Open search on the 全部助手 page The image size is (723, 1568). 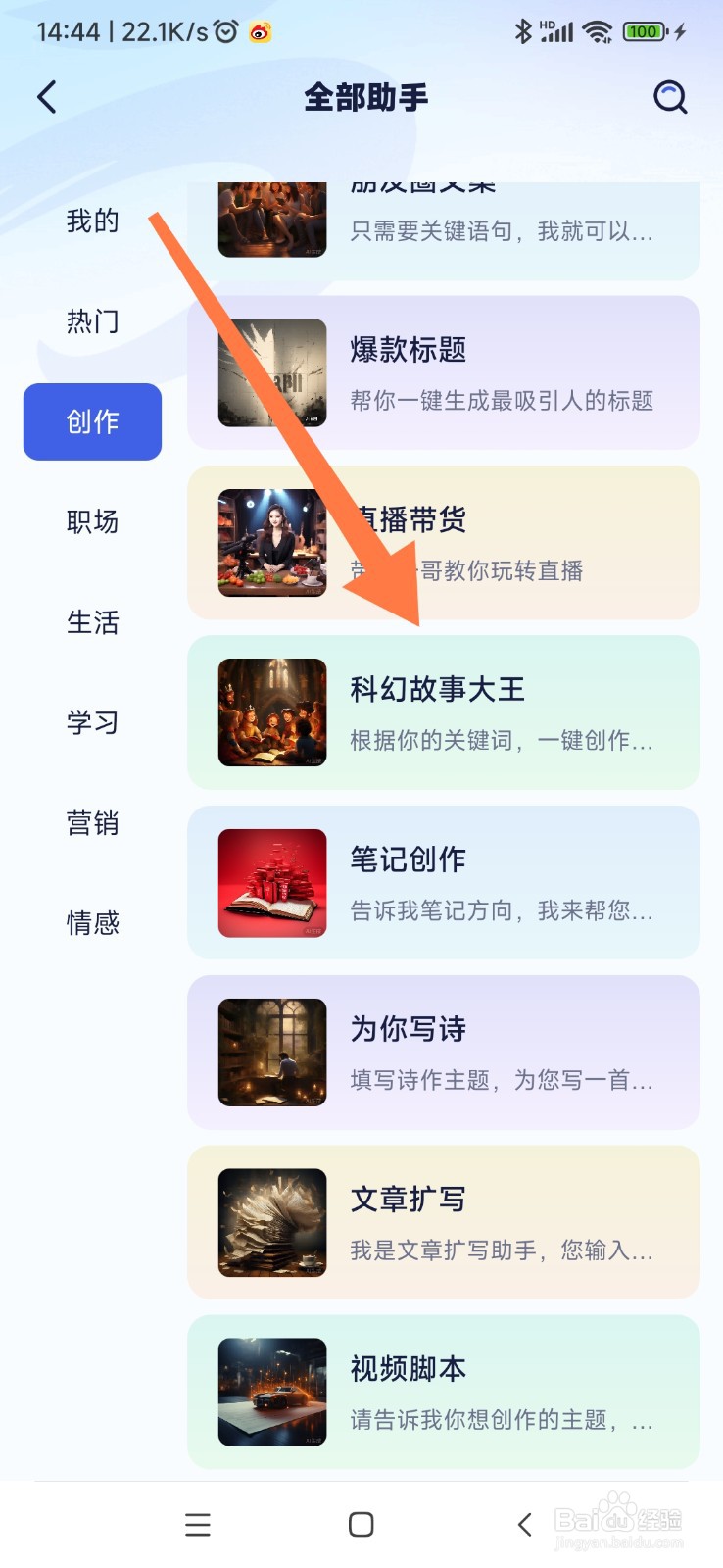pyautogui.click(x=669, y=97)
